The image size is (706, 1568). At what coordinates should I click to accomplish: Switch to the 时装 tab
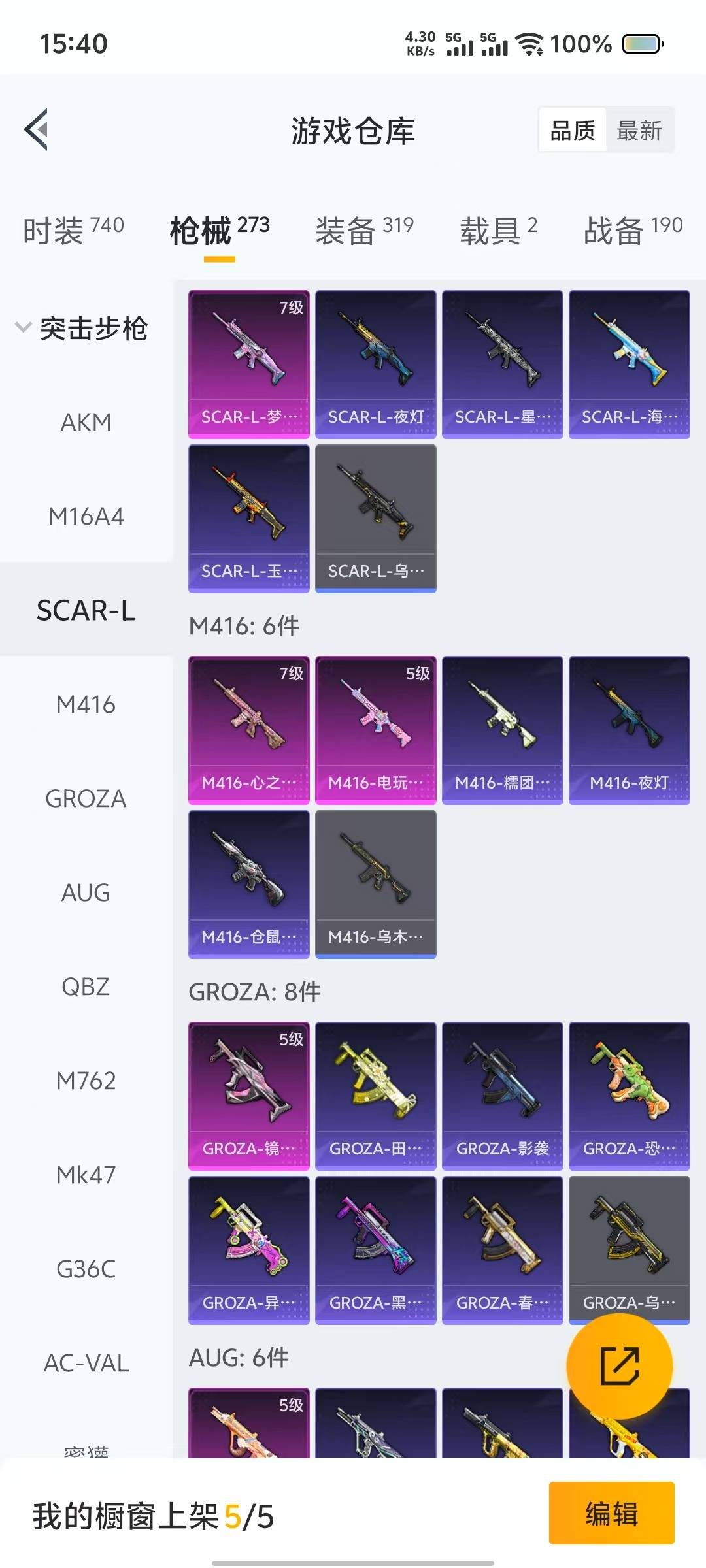(73, 230)
